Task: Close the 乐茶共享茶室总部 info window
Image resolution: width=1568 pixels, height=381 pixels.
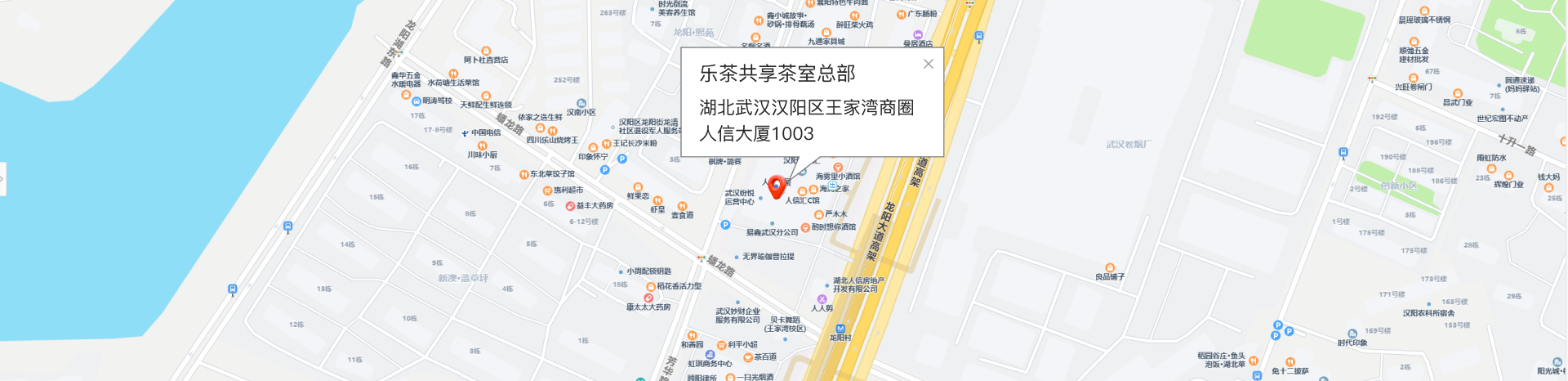Action: click(928, 64)
